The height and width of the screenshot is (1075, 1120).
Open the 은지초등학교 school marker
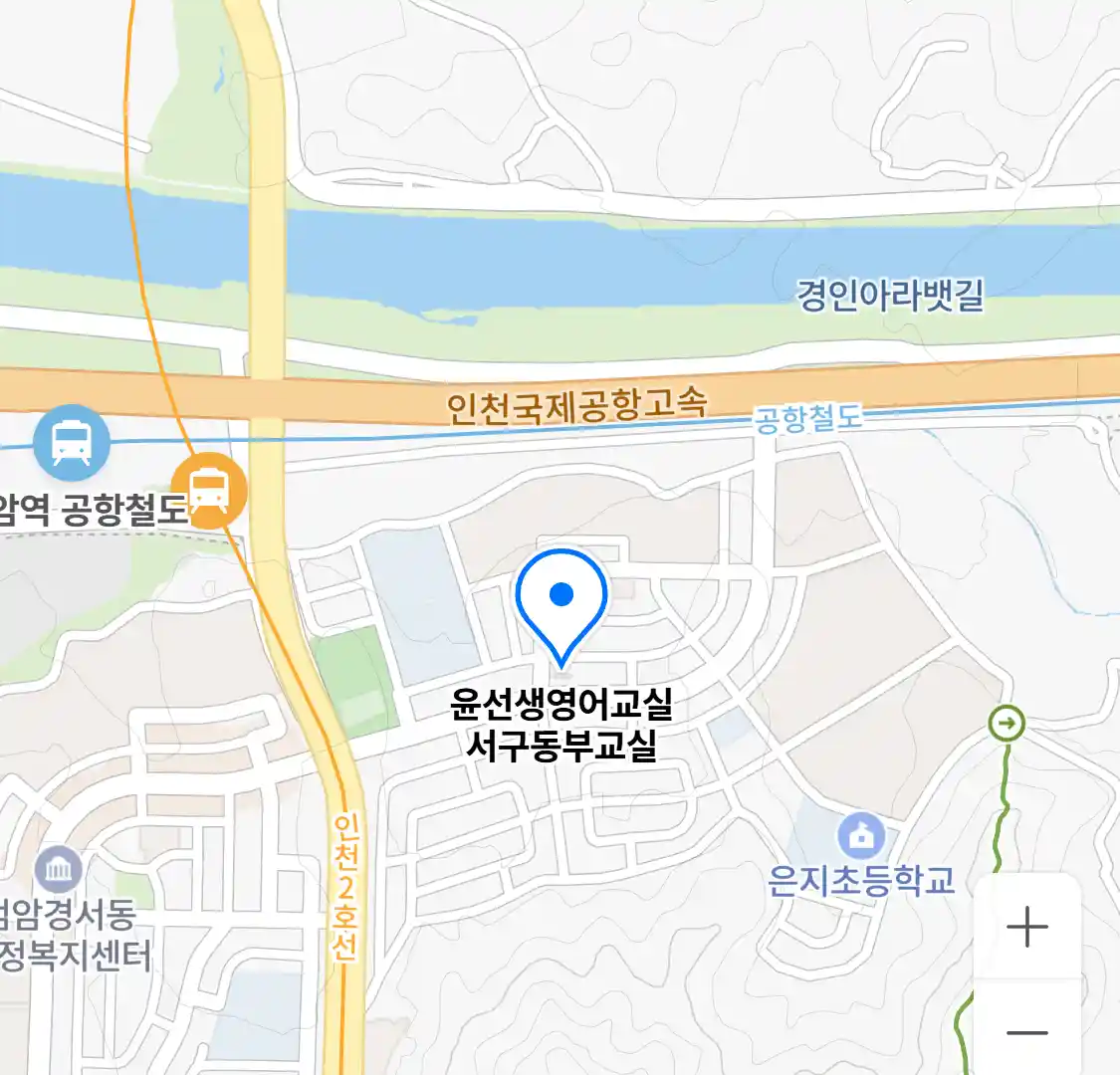coord(861,837)
